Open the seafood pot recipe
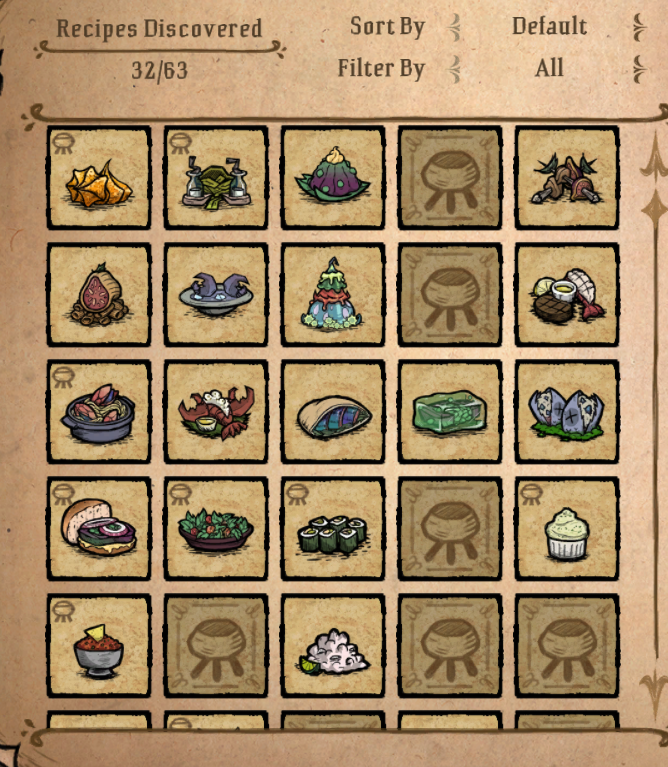This screenshot has width=668, height=767. (x=99, y=412)
